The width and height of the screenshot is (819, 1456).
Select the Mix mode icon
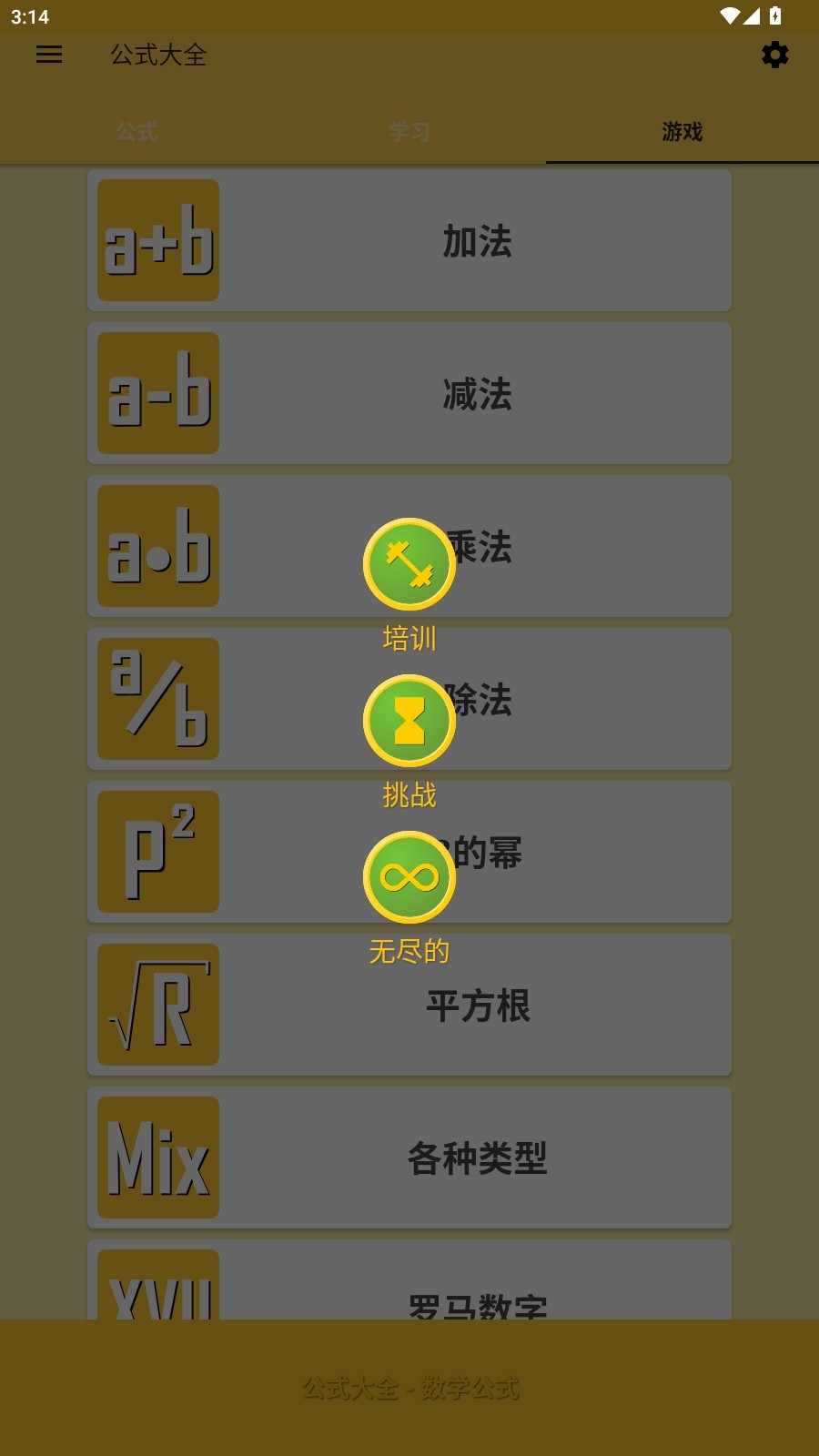click(157, 1157)
